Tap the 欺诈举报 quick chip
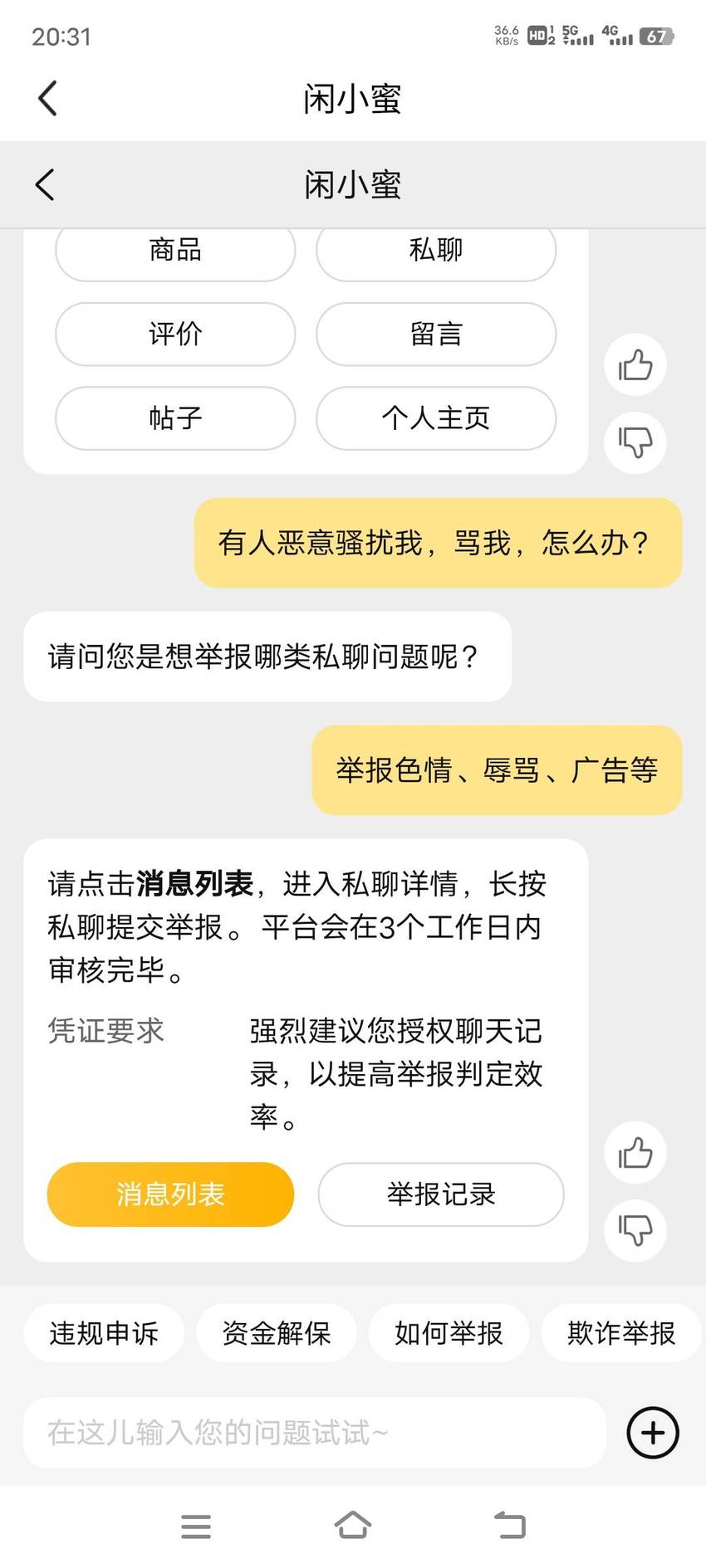Screen dimensions: 706x1568 621,1333
